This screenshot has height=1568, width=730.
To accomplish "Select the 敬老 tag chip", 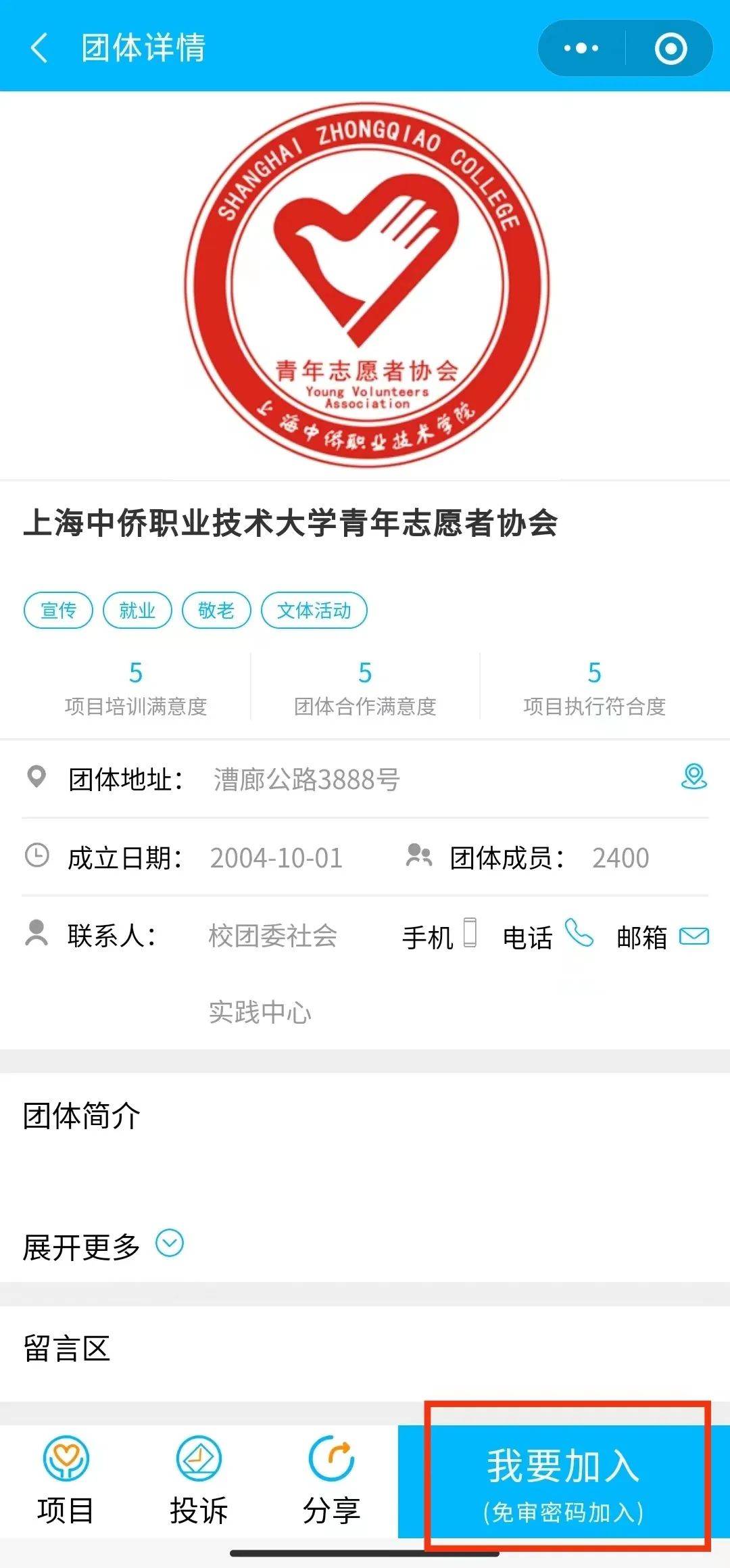I will [x=216, y=611].
